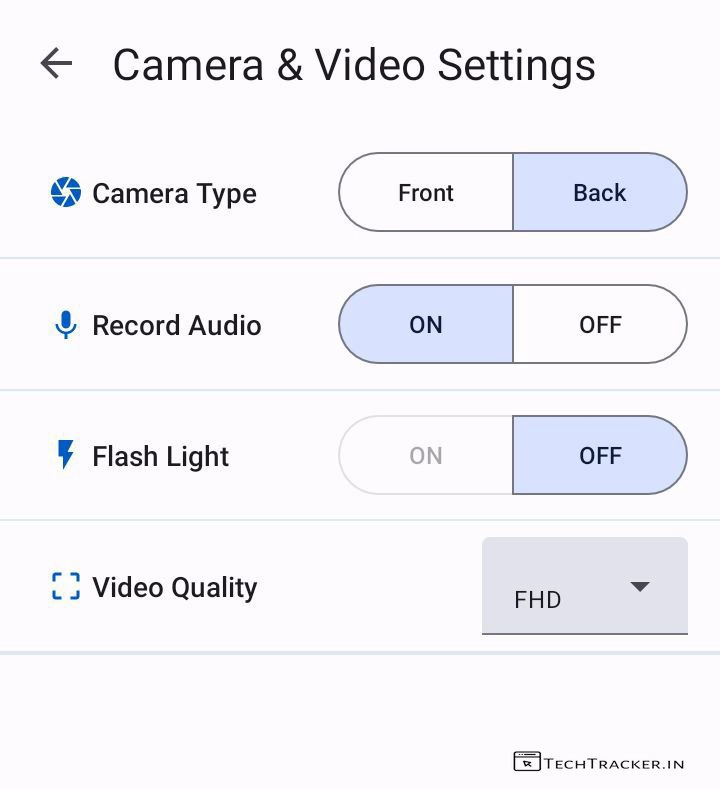Turn Record Audio OFF
This screenshot has height=789, width=720.
[600, 325]
